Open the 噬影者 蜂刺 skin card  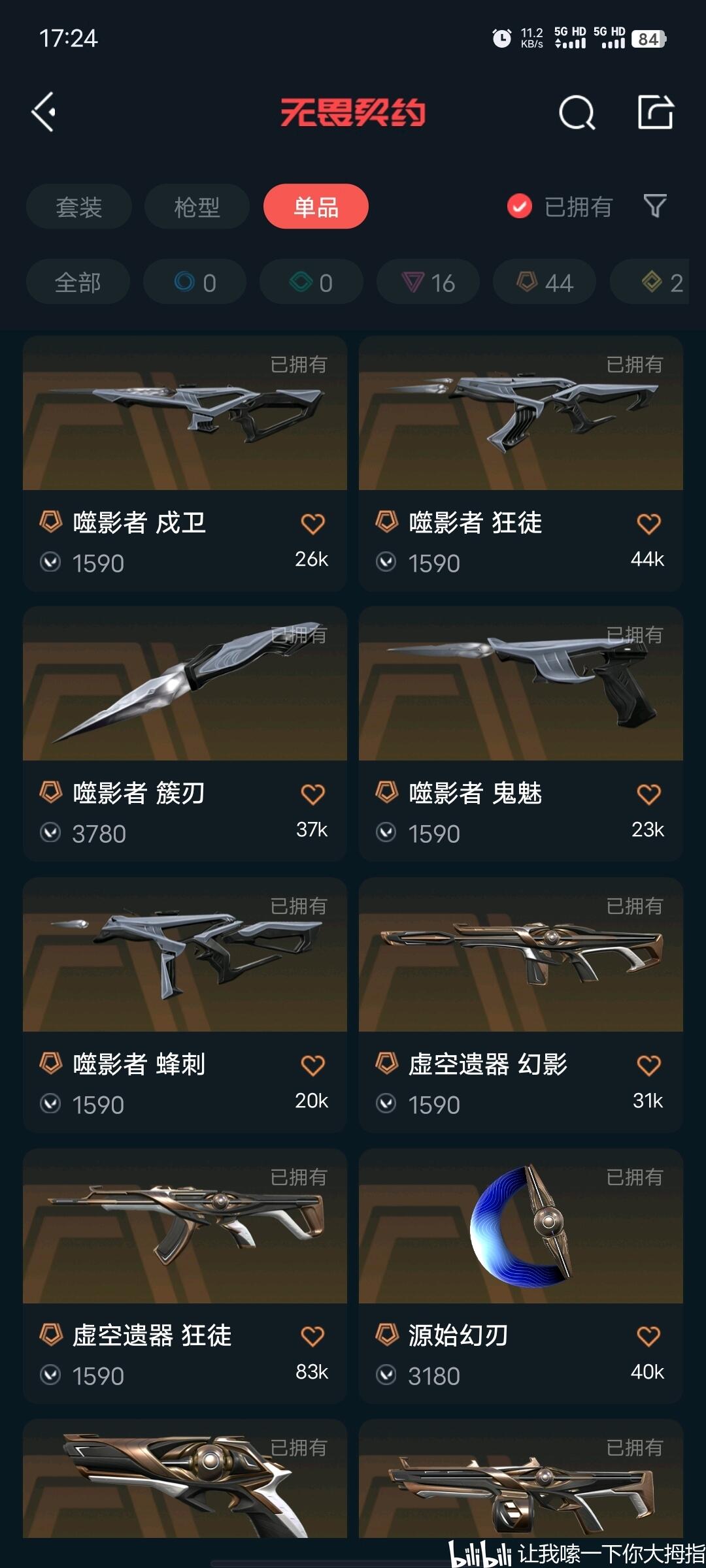(x=185, y=1005)
